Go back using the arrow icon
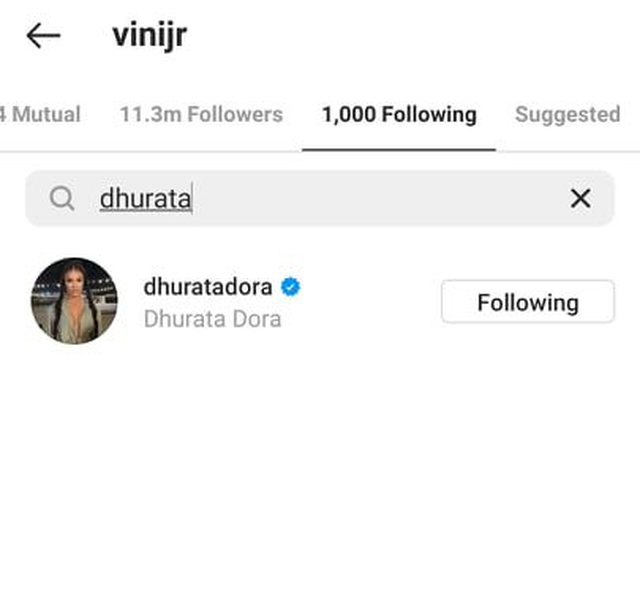640x607 pixels. [x=43, y=36]
